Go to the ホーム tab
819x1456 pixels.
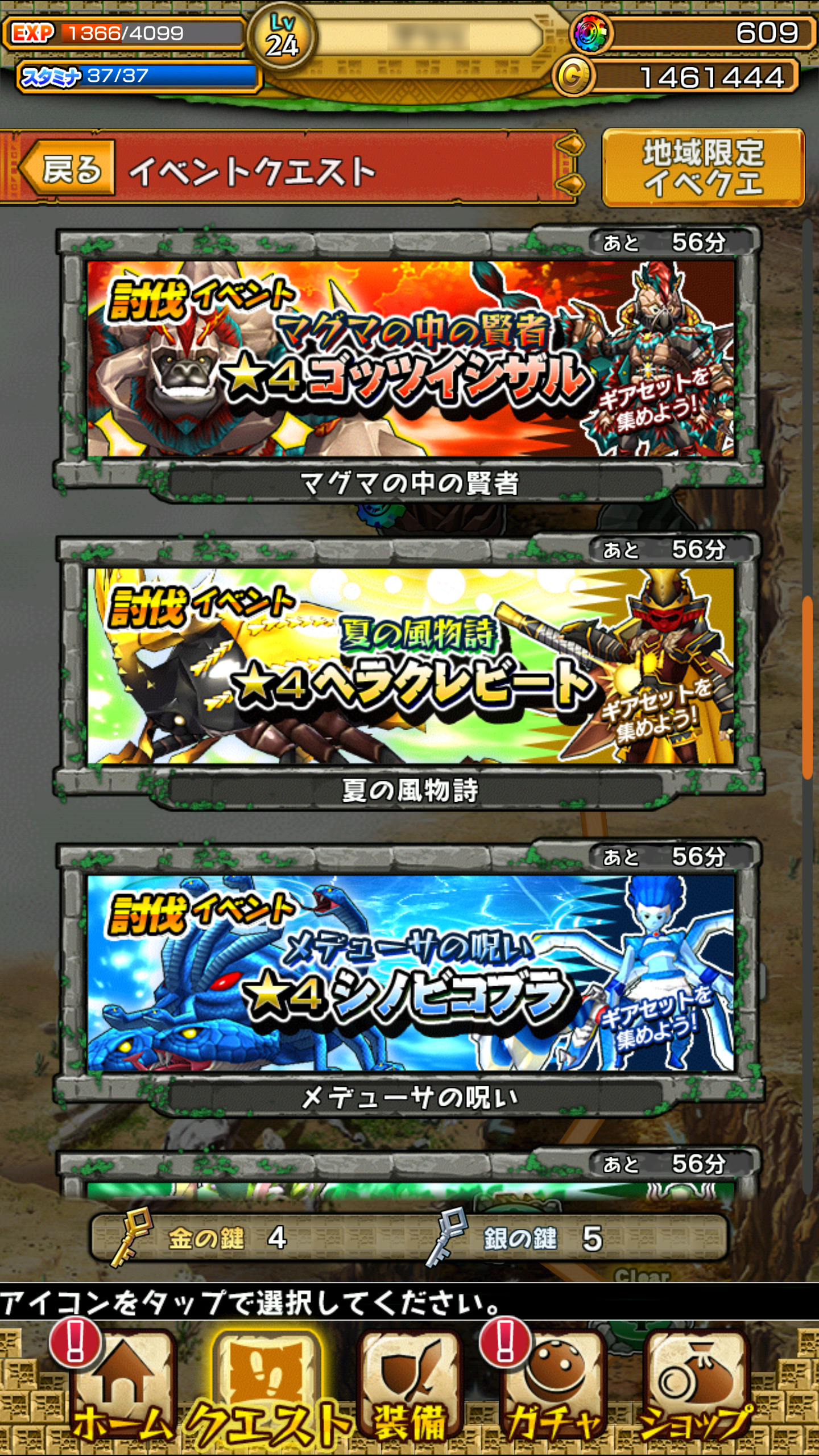[x=122, y=1388]
